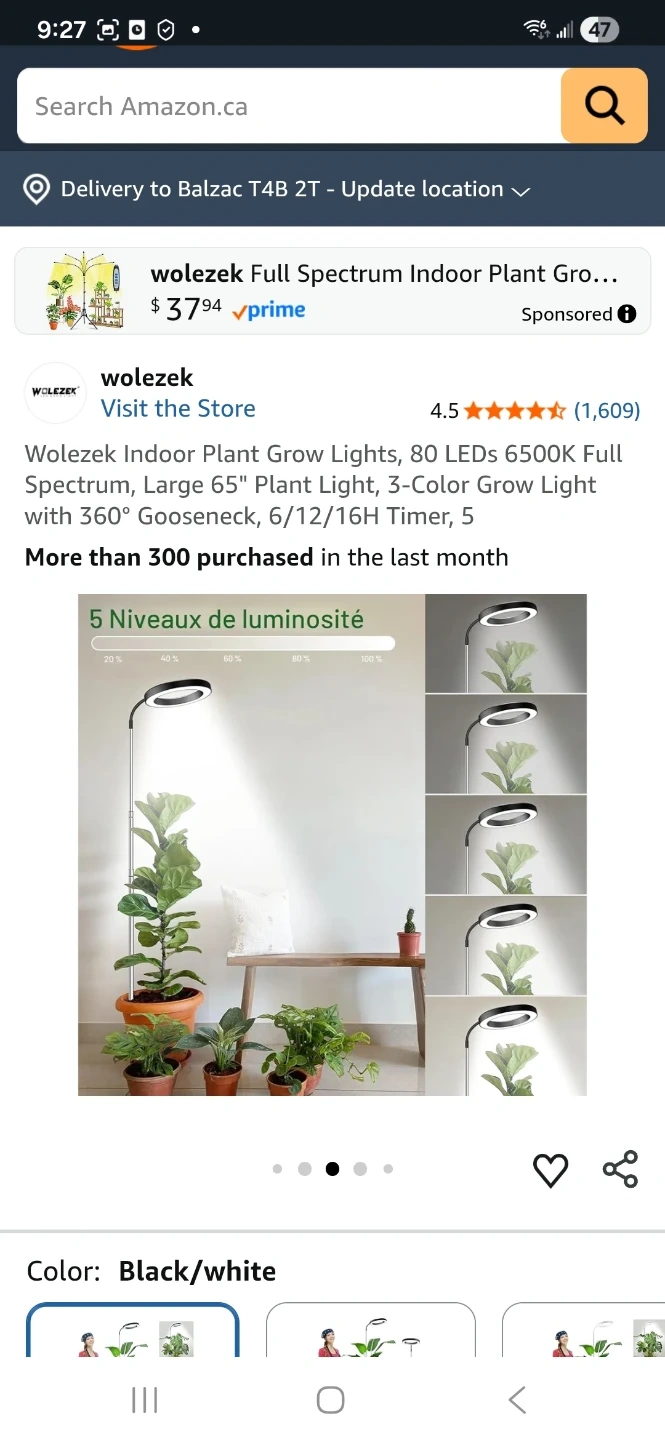
Task: Choose the third color variant
Action: (583, 1330)
